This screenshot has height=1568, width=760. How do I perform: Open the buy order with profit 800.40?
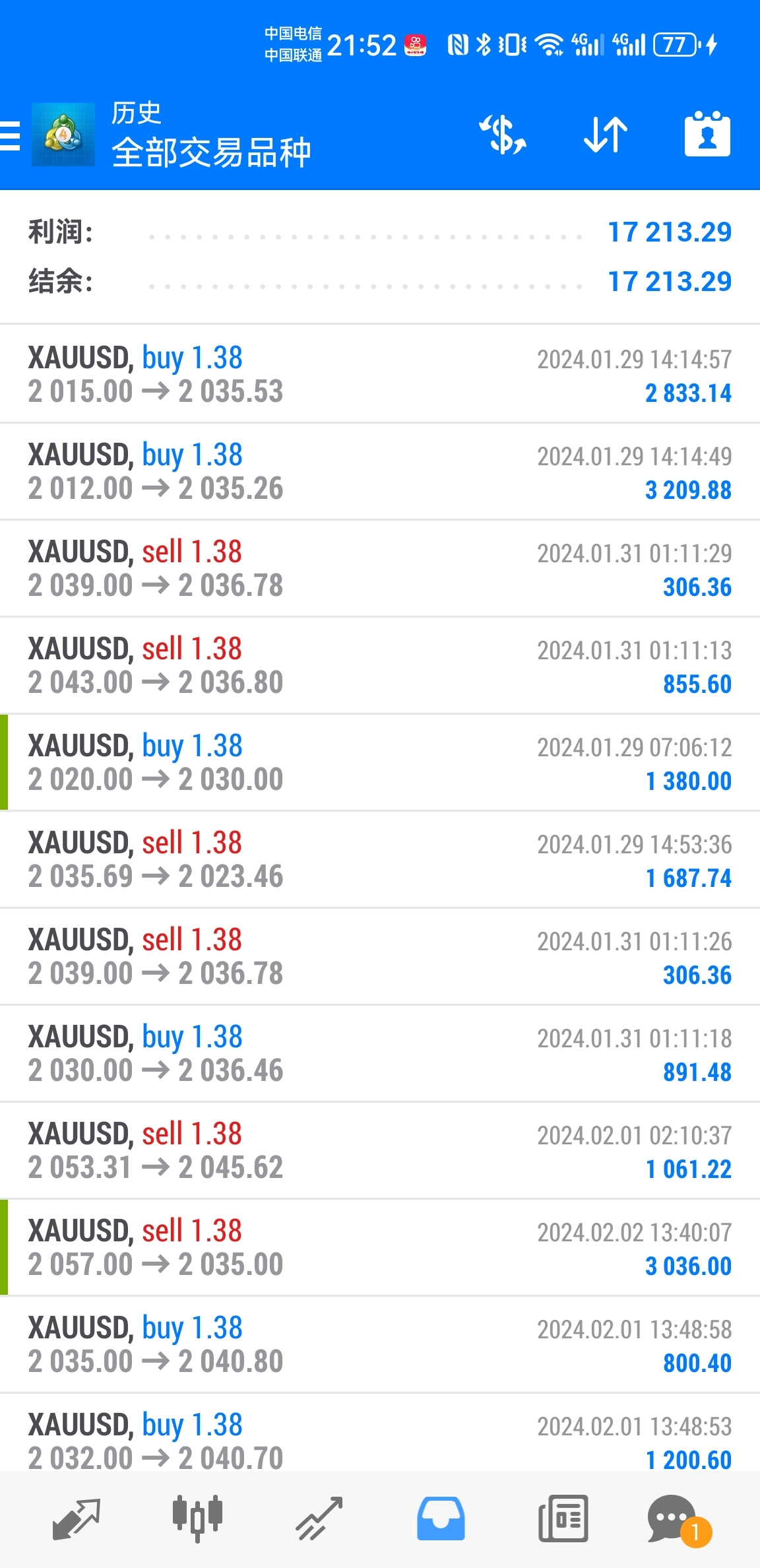[x=380, y=1344]
